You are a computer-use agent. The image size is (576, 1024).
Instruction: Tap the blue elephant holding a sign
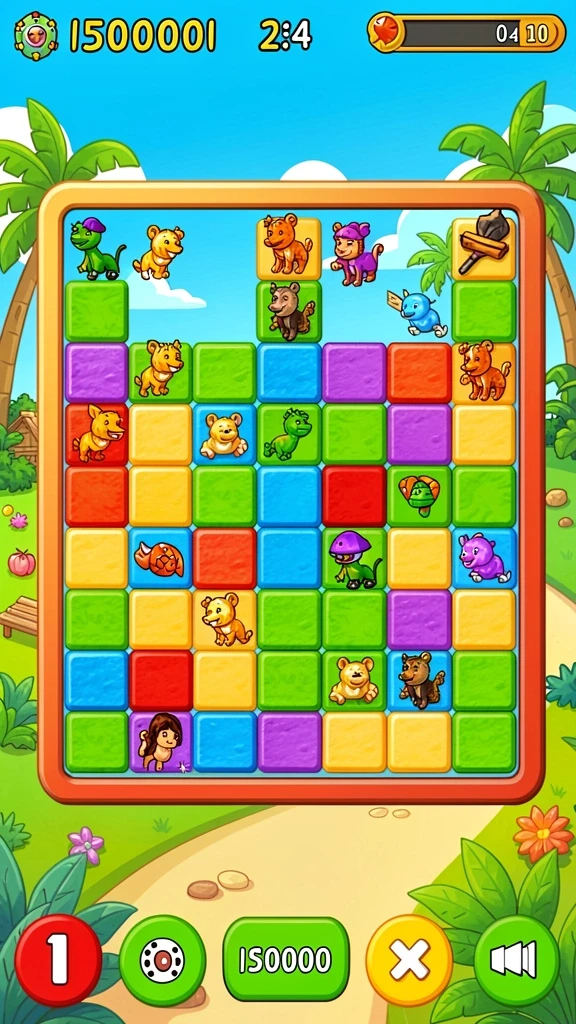click(x=419, y=312)
